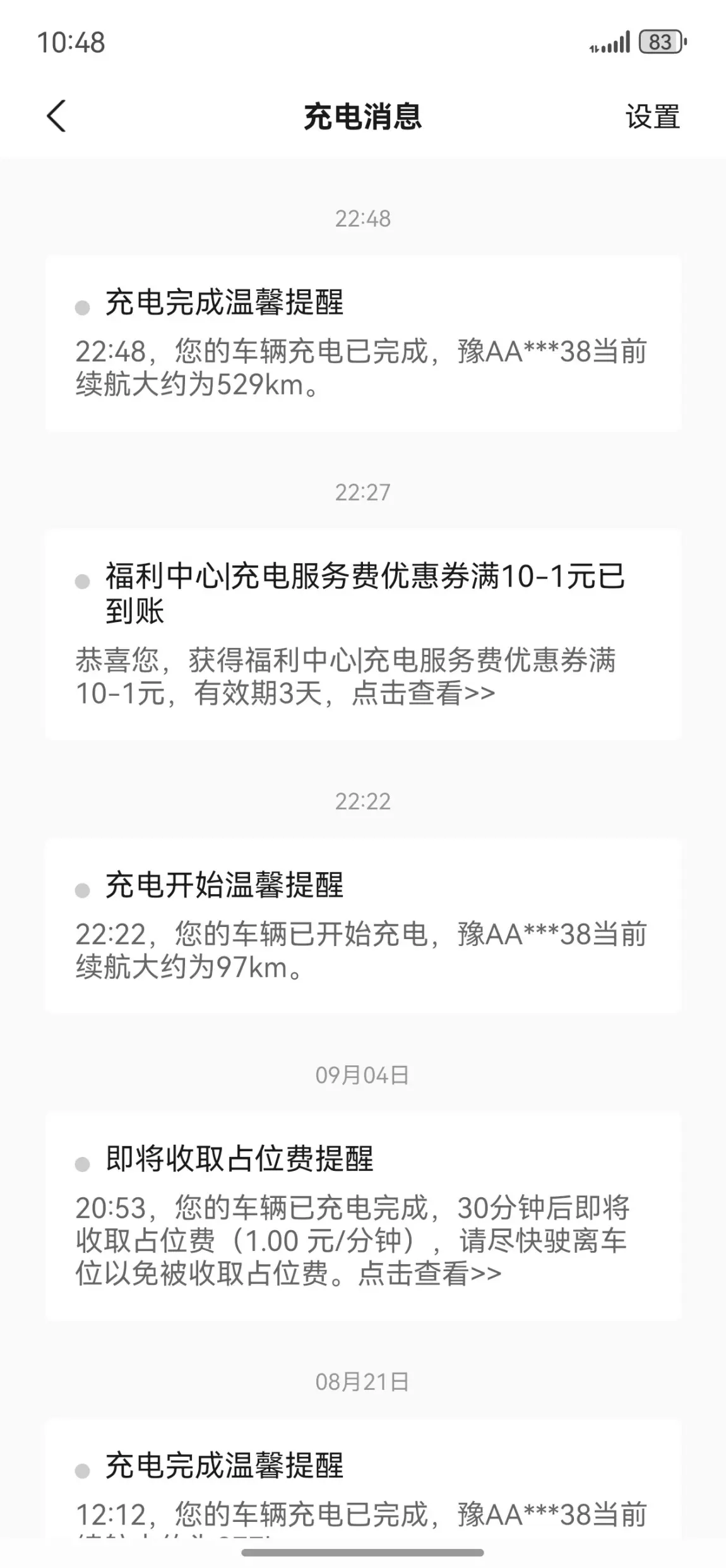726x1568 pixels.
Task: Open the 充电开始温馨提醒 message card
Action: 363,926
